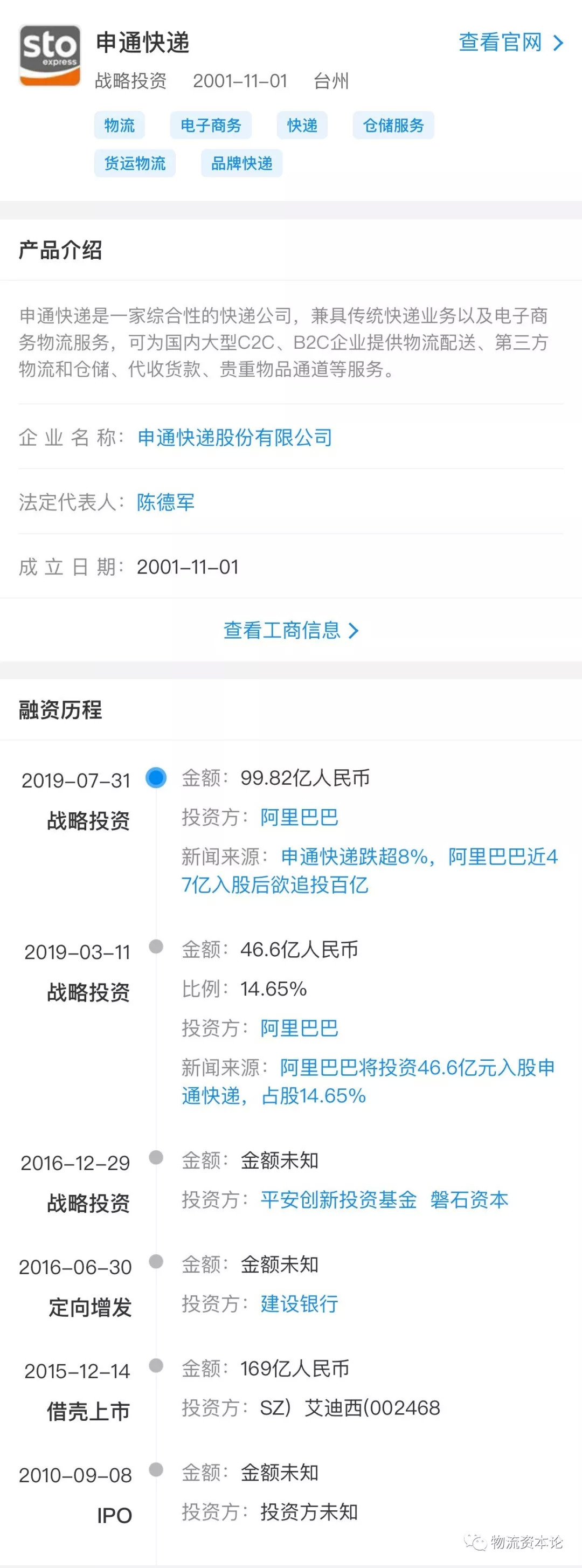Image resolution: width=582 pixels, height=1568 pixels.
Task: Read news 阿里巴巴将投资46.6亿元入股申通快递
Action: click(x=368, y=1082)
